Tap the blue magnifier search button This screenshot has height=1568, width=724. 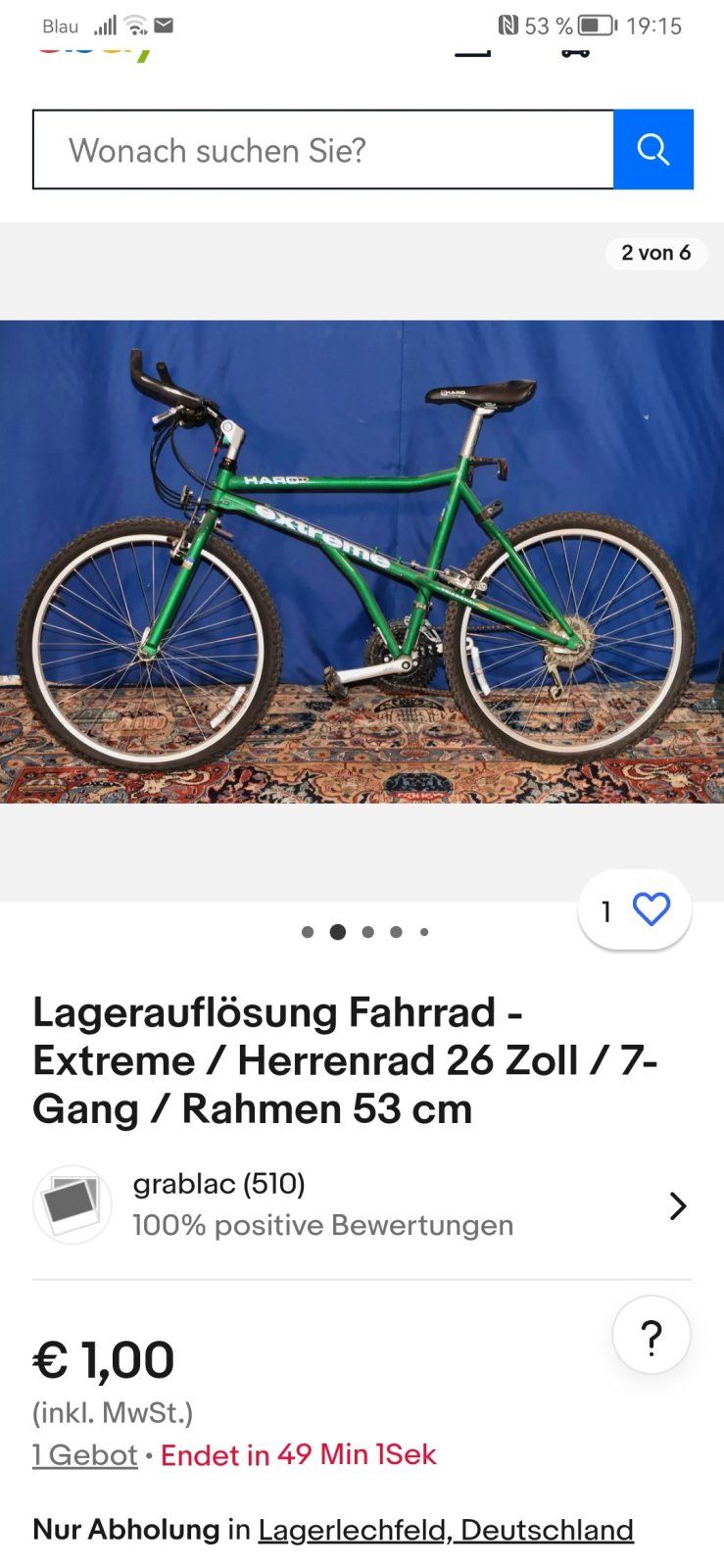(x=653, y=150)
